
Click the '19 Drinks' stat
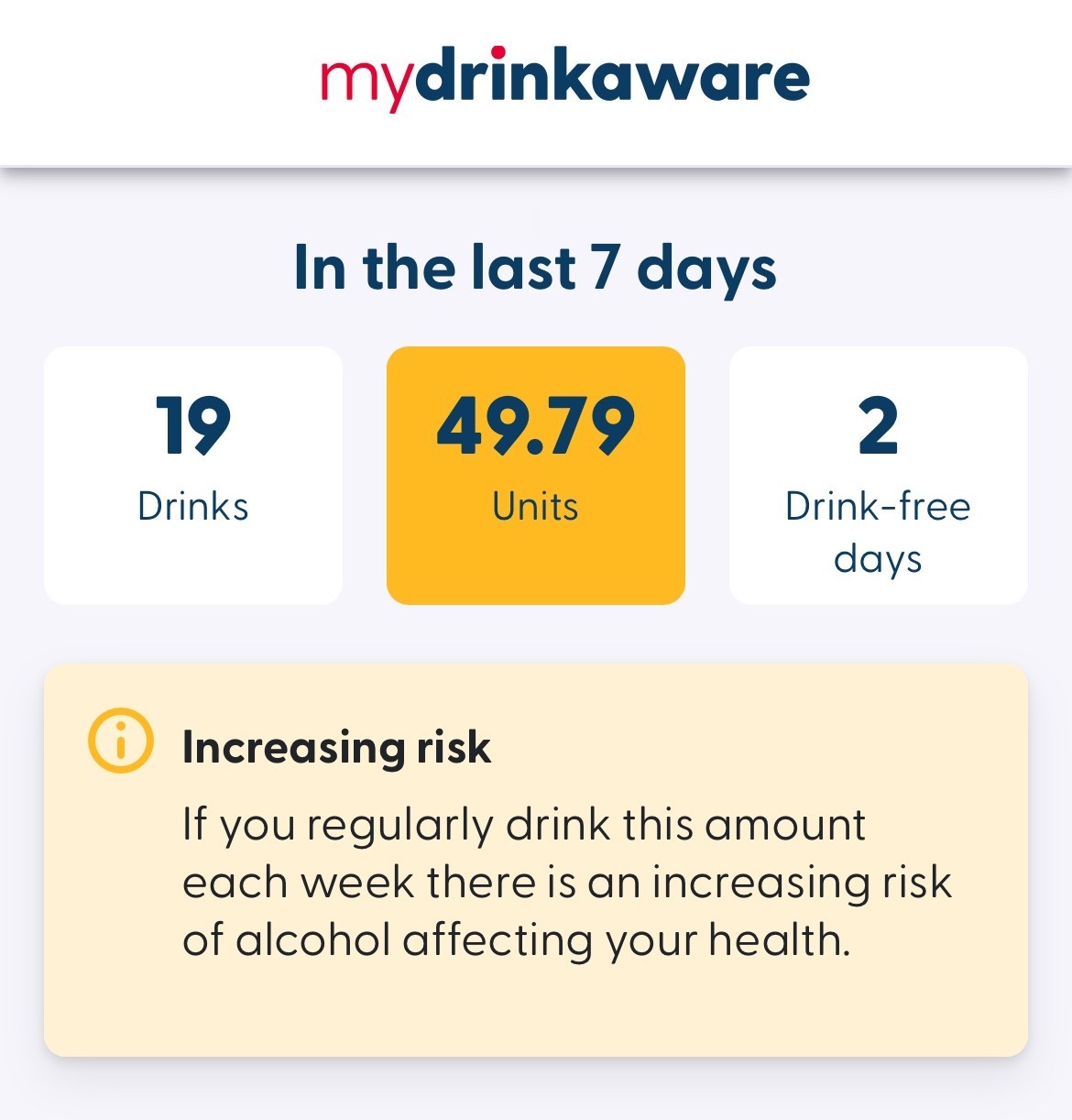[x=192, y=458]
